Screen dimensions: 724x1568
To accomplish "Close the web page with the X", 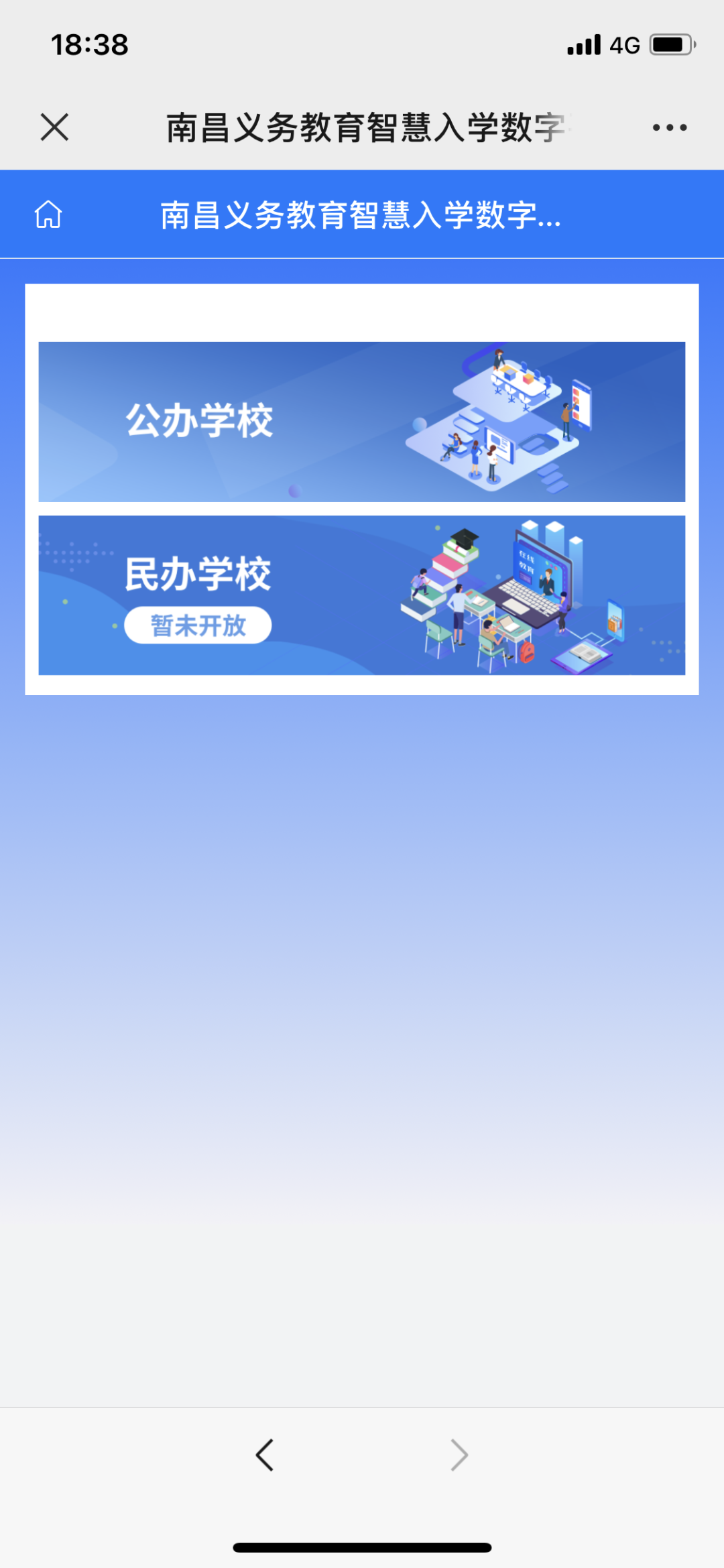I will (54, 127).
